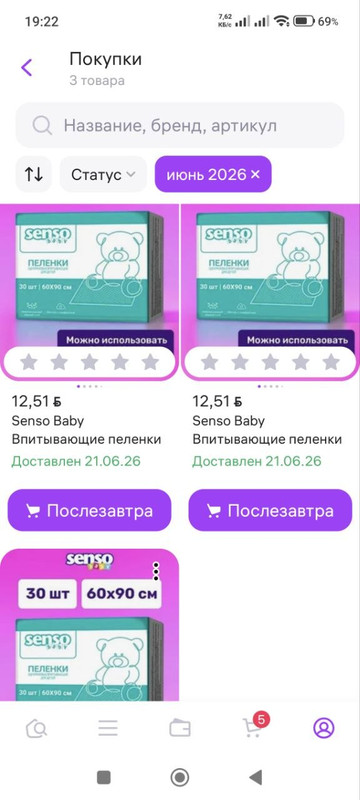Remove the июнь 2026 filter chip
360x800 pixels.
click(255, 174)
